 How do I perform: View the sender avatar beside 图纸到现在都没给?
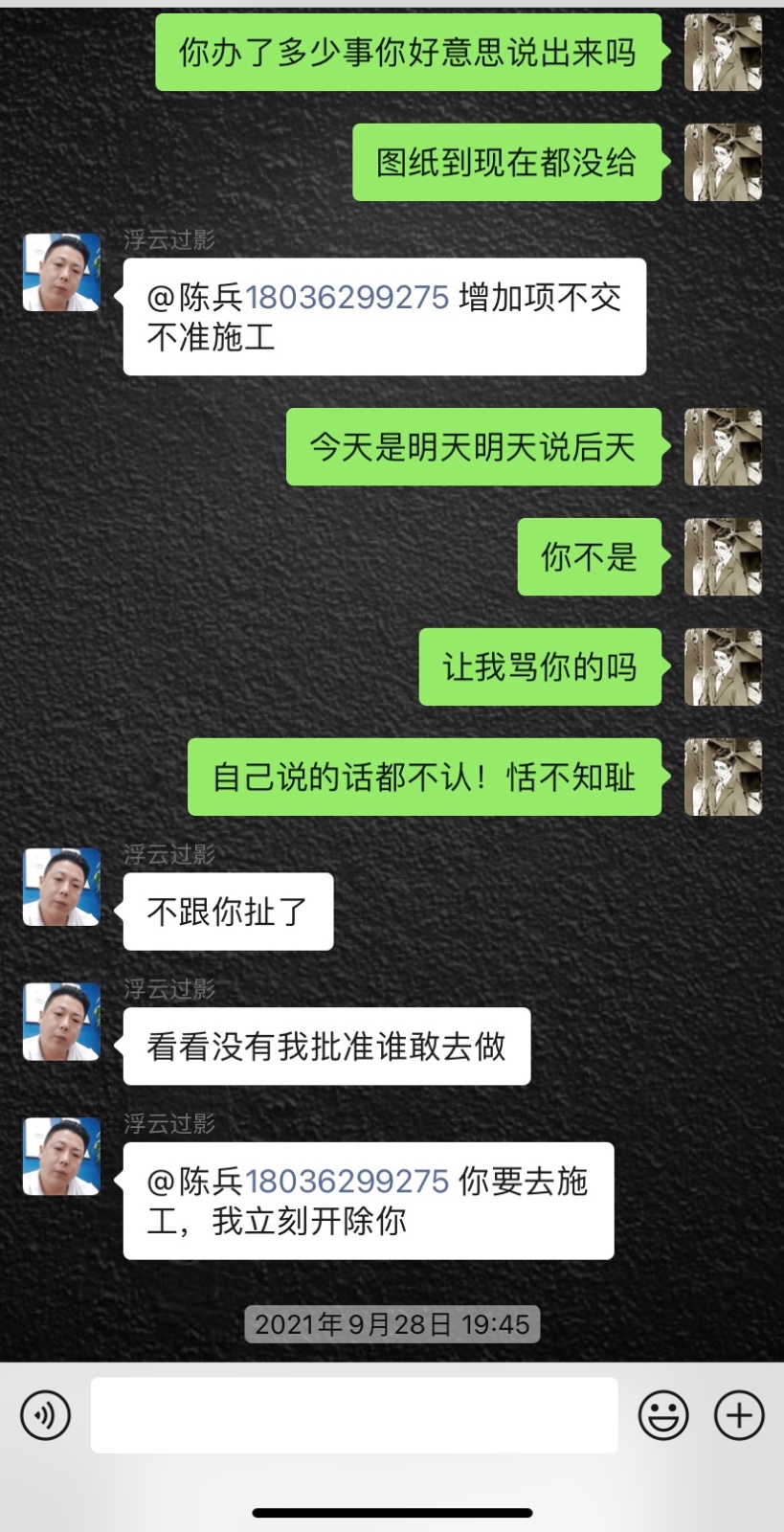coord(723,162)
